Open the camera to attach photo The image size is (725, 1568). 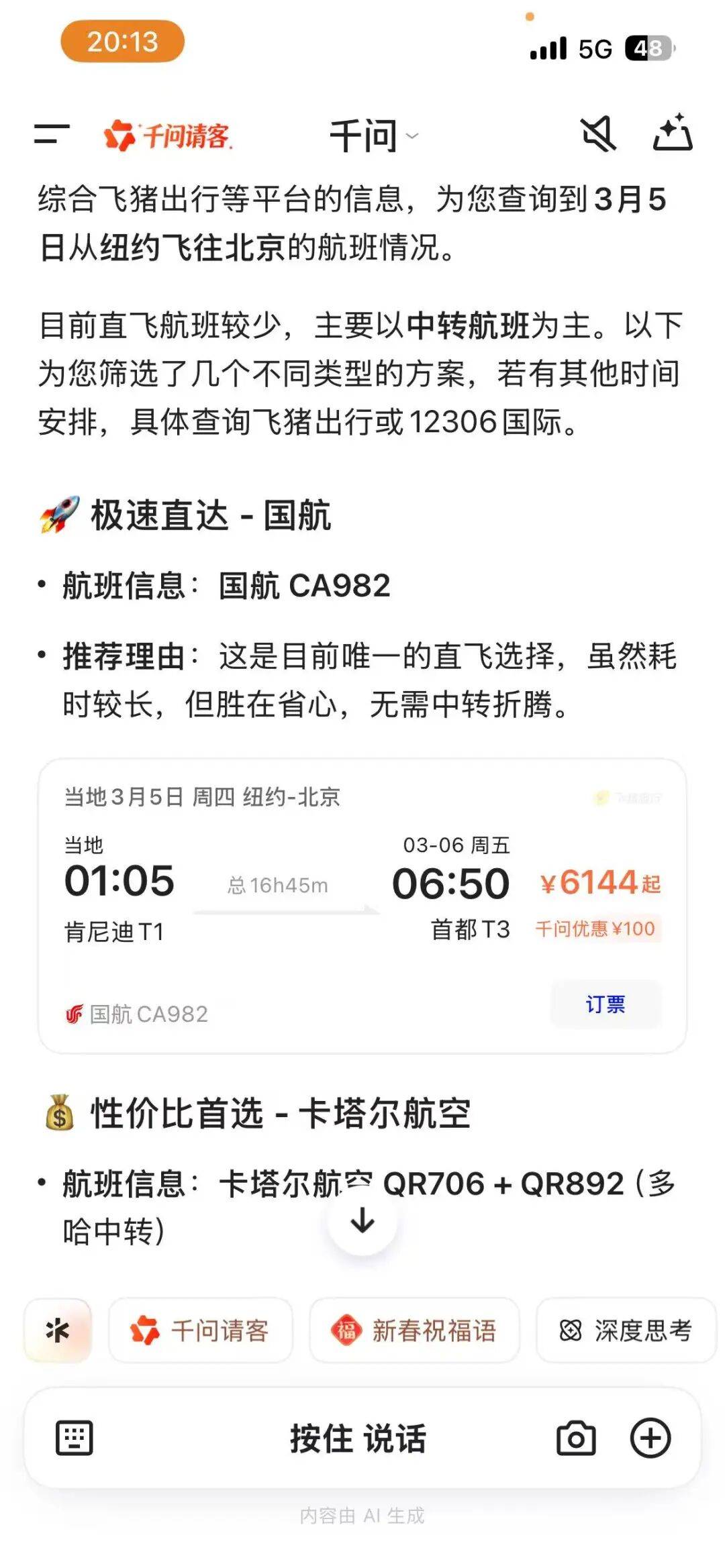[x=576, y=1438]
